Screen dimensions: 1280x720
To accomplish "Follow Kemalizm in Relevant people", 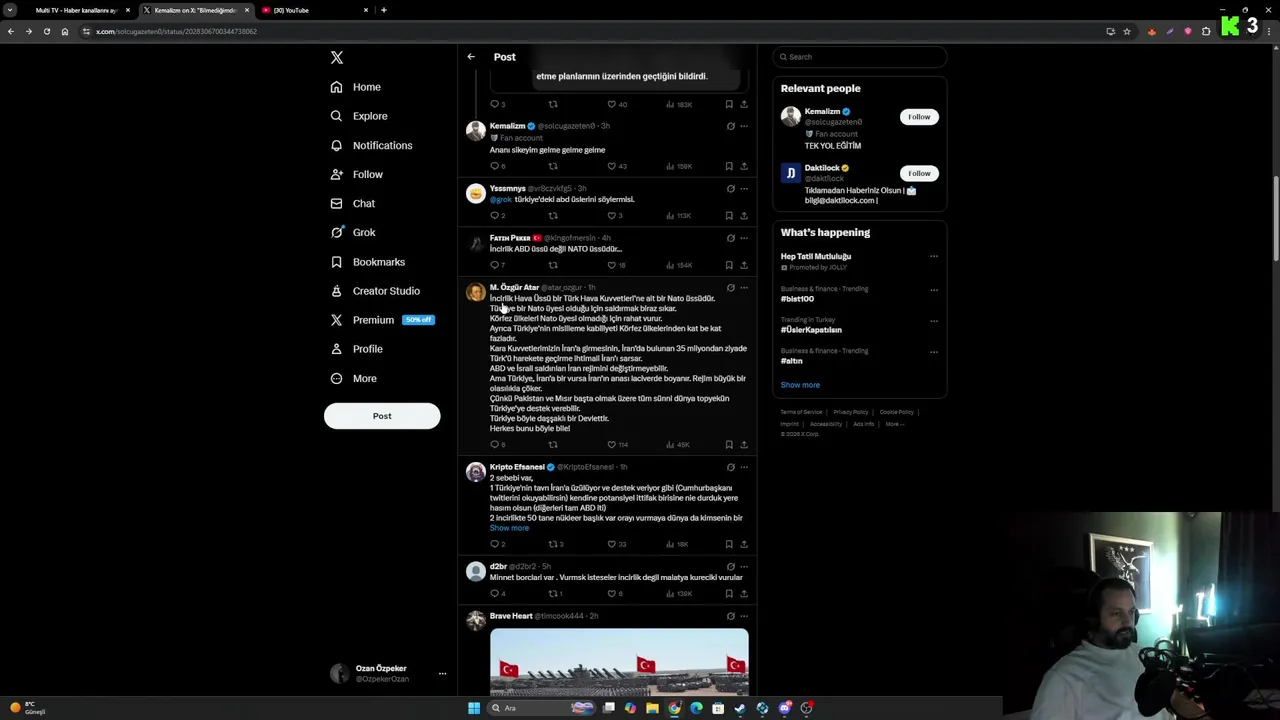I will click(x=918, y=117).
